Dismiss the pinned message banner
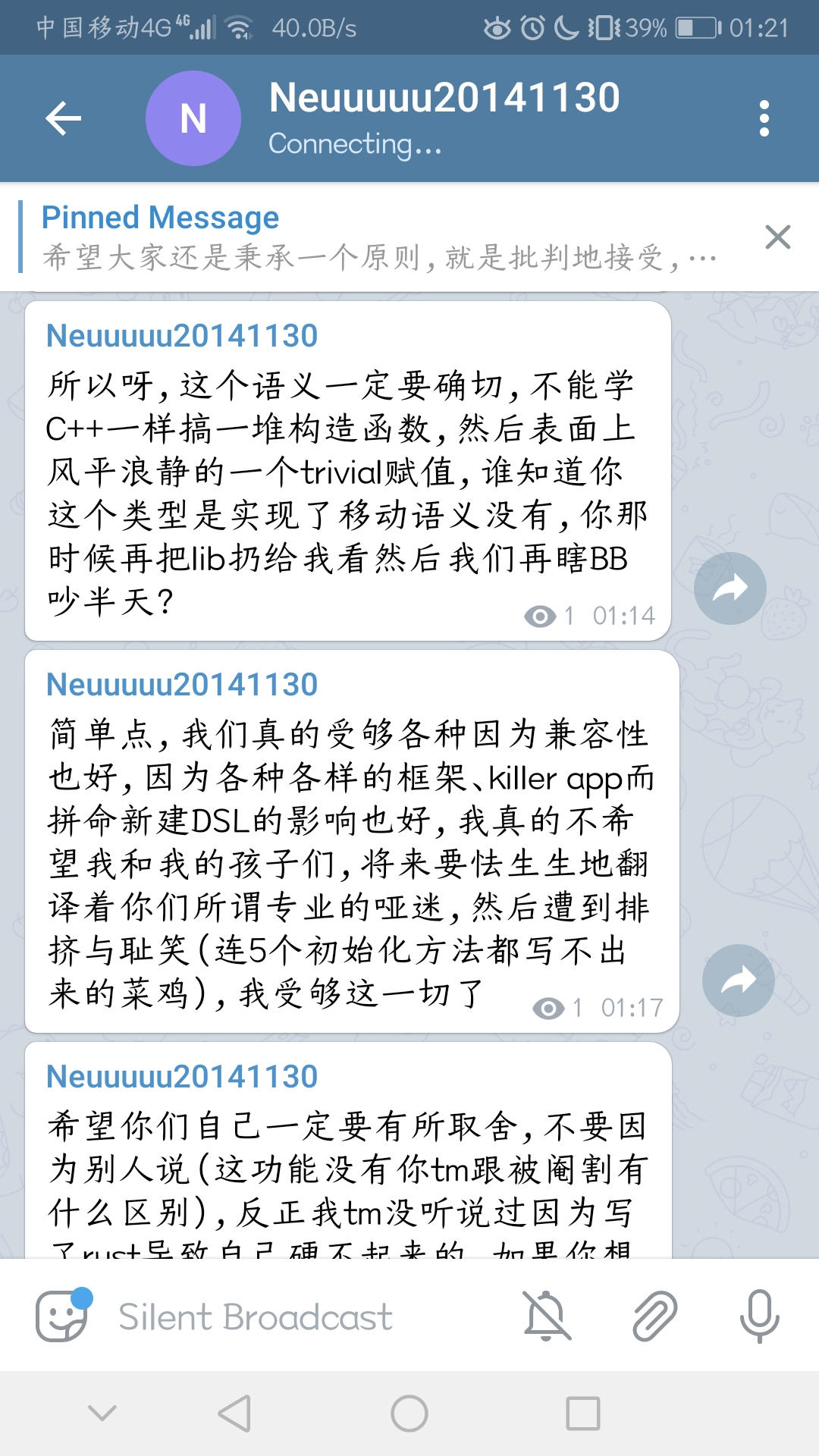Screen dimensions: 819x1456 click(x=778, y=237)
